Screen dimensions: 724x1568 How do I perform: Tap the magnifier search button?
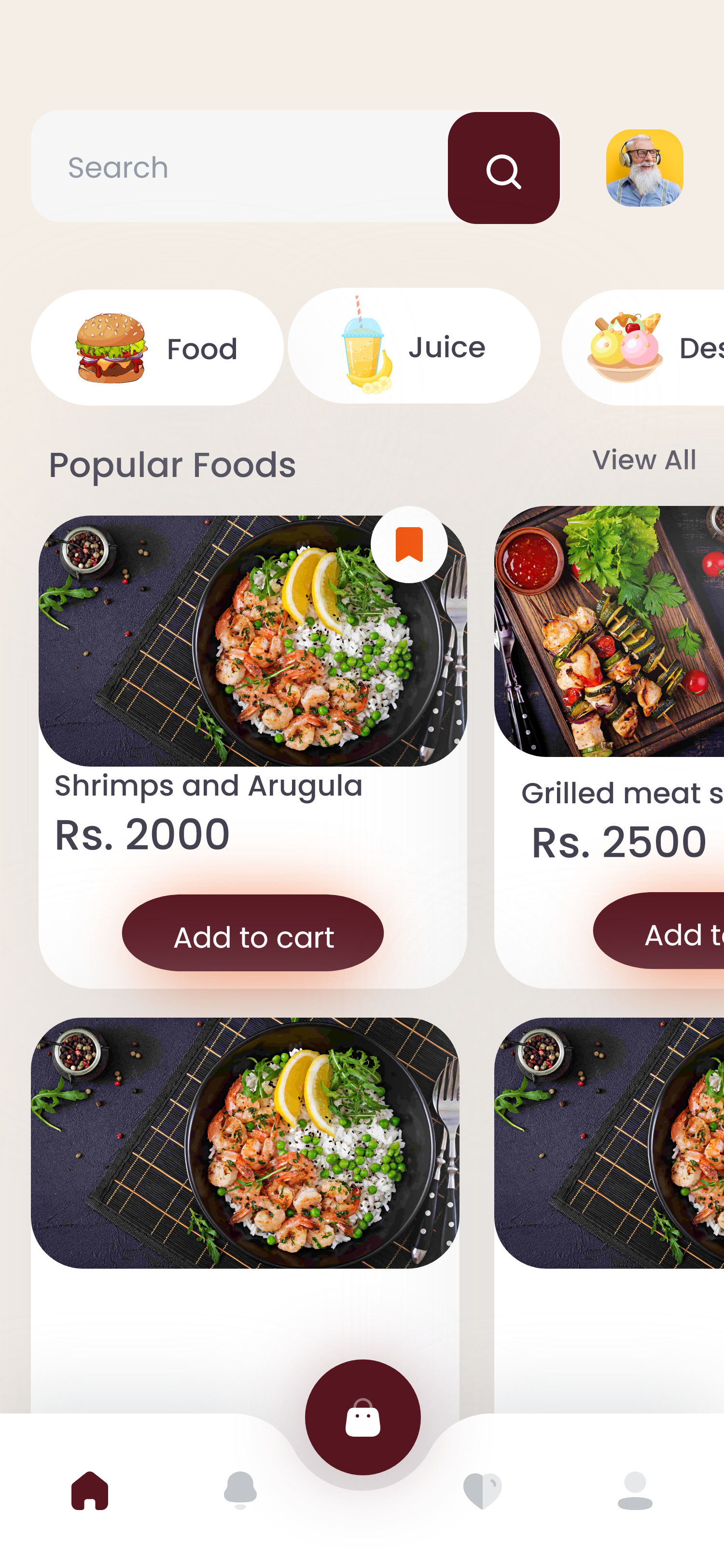[x=503, y=168]
